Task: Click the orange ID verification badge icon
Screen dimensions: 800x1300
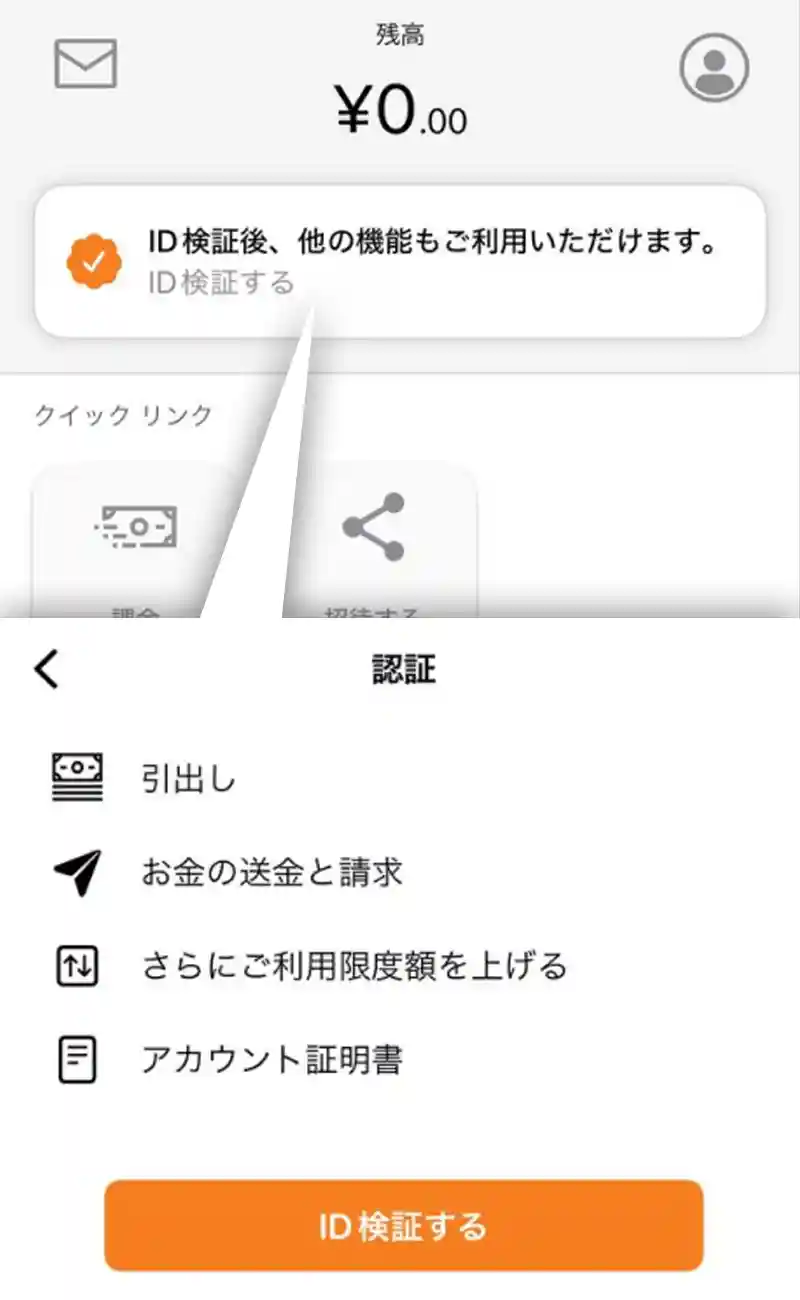Action: (x=93, y=261)
